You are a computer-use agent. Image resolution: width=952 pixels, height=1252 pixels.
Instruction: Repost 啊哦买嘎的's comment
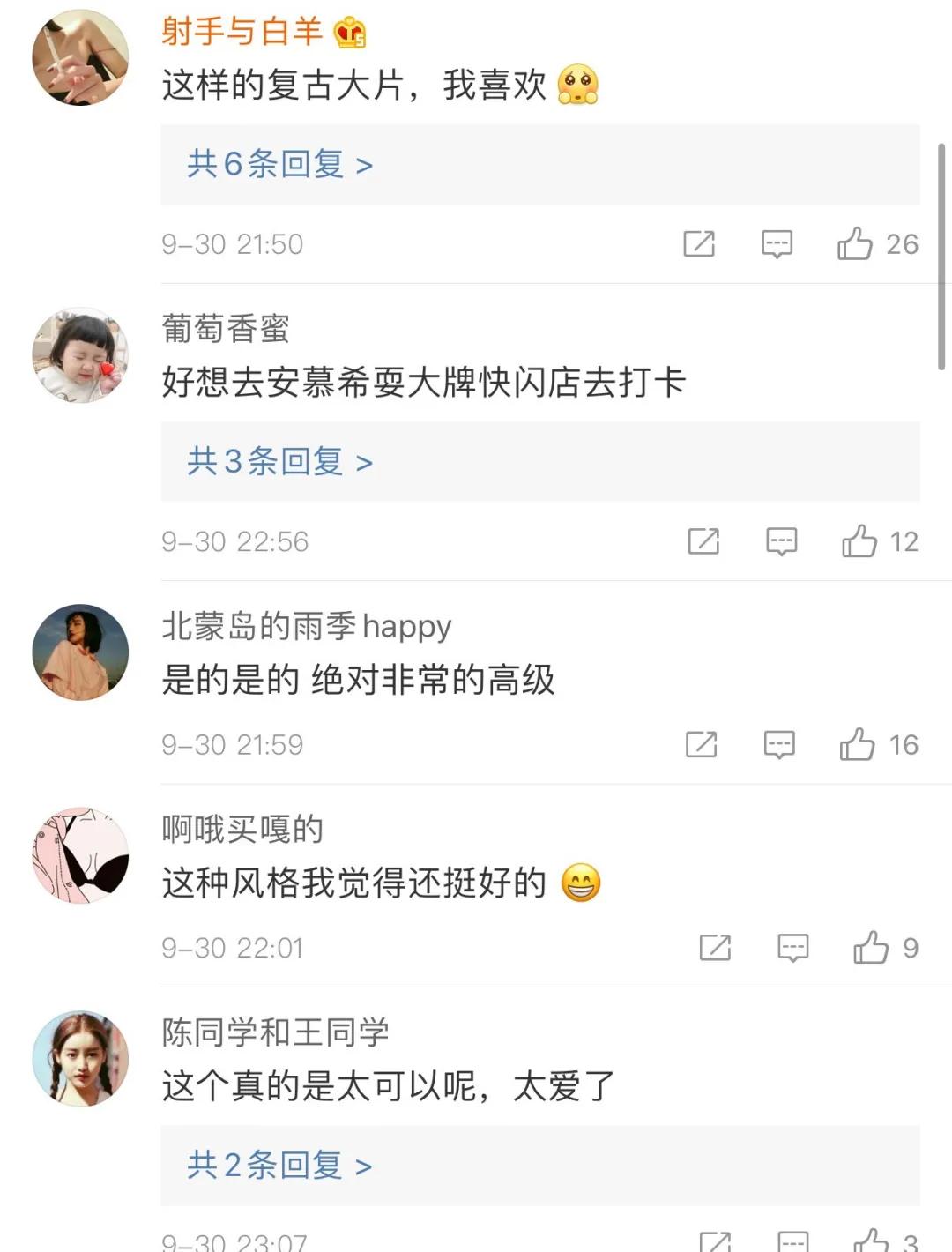tap(715, 948)
